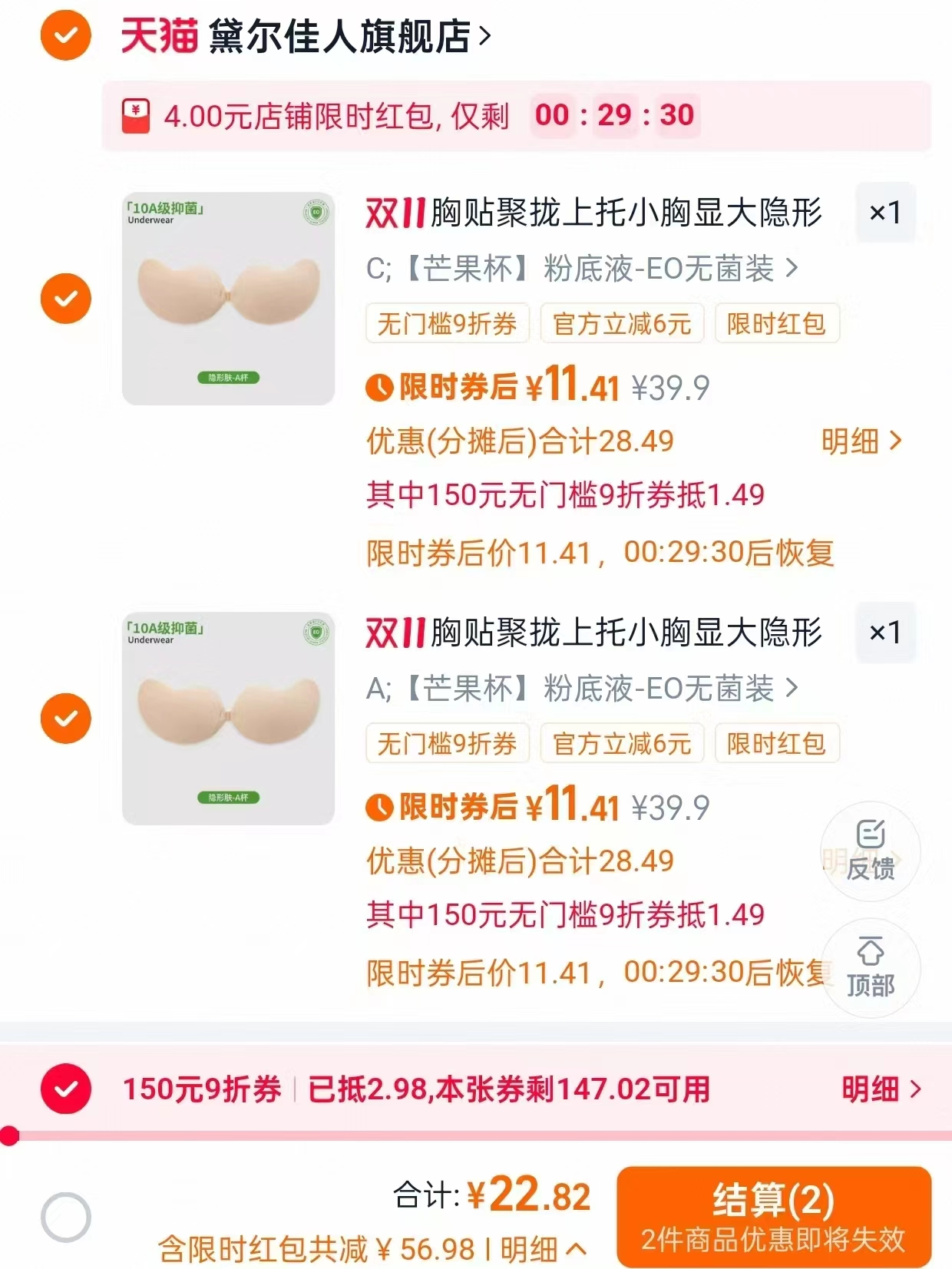The image size is (952, 1269).
Task: Click the 限时红包 tag on second item
Action: pyautogui.click(x=777, y=743)
